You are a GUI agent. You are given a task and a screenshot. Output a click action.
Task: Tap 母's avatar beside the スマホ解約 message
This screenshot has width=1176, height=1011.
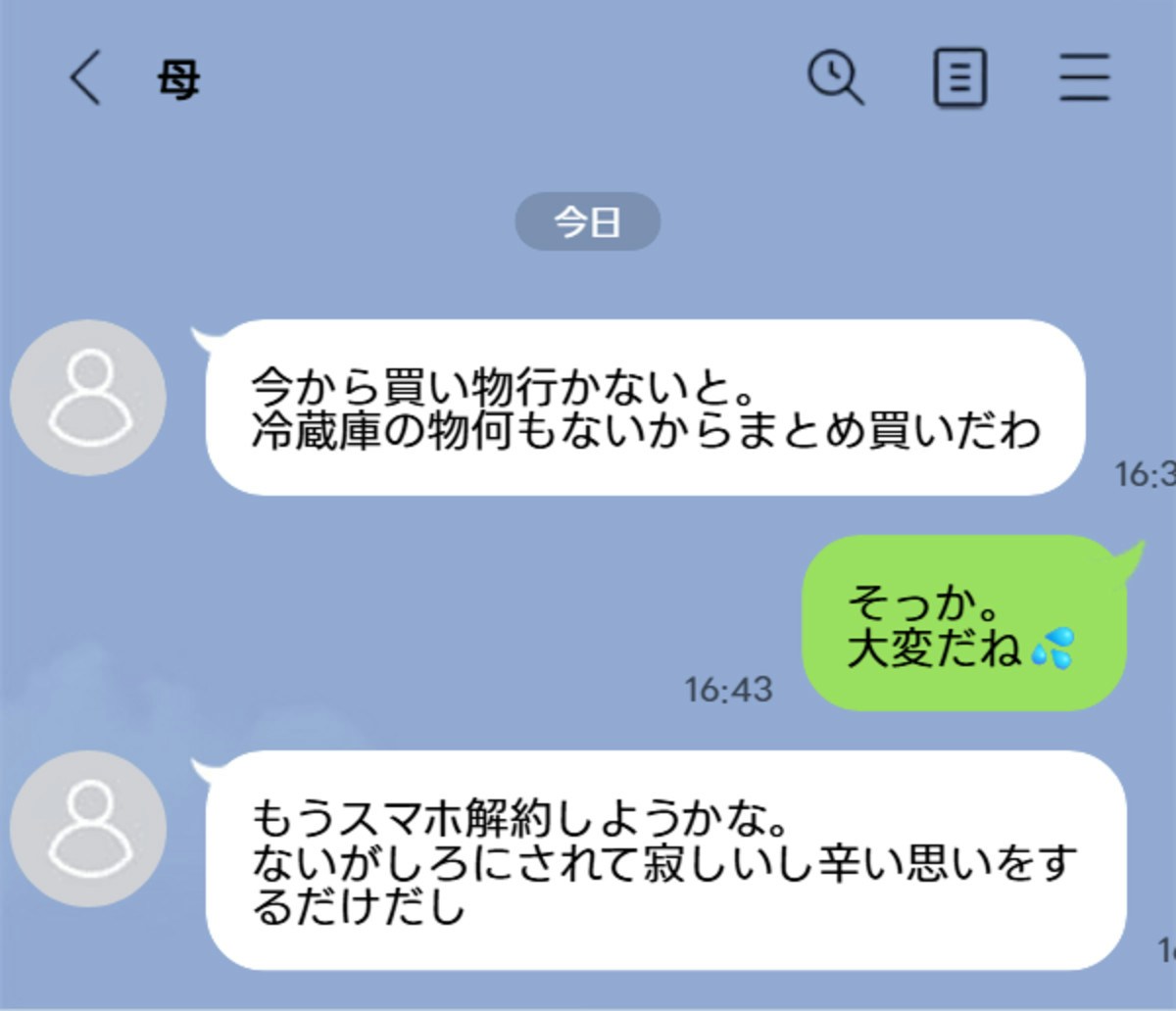click(88, 829)
